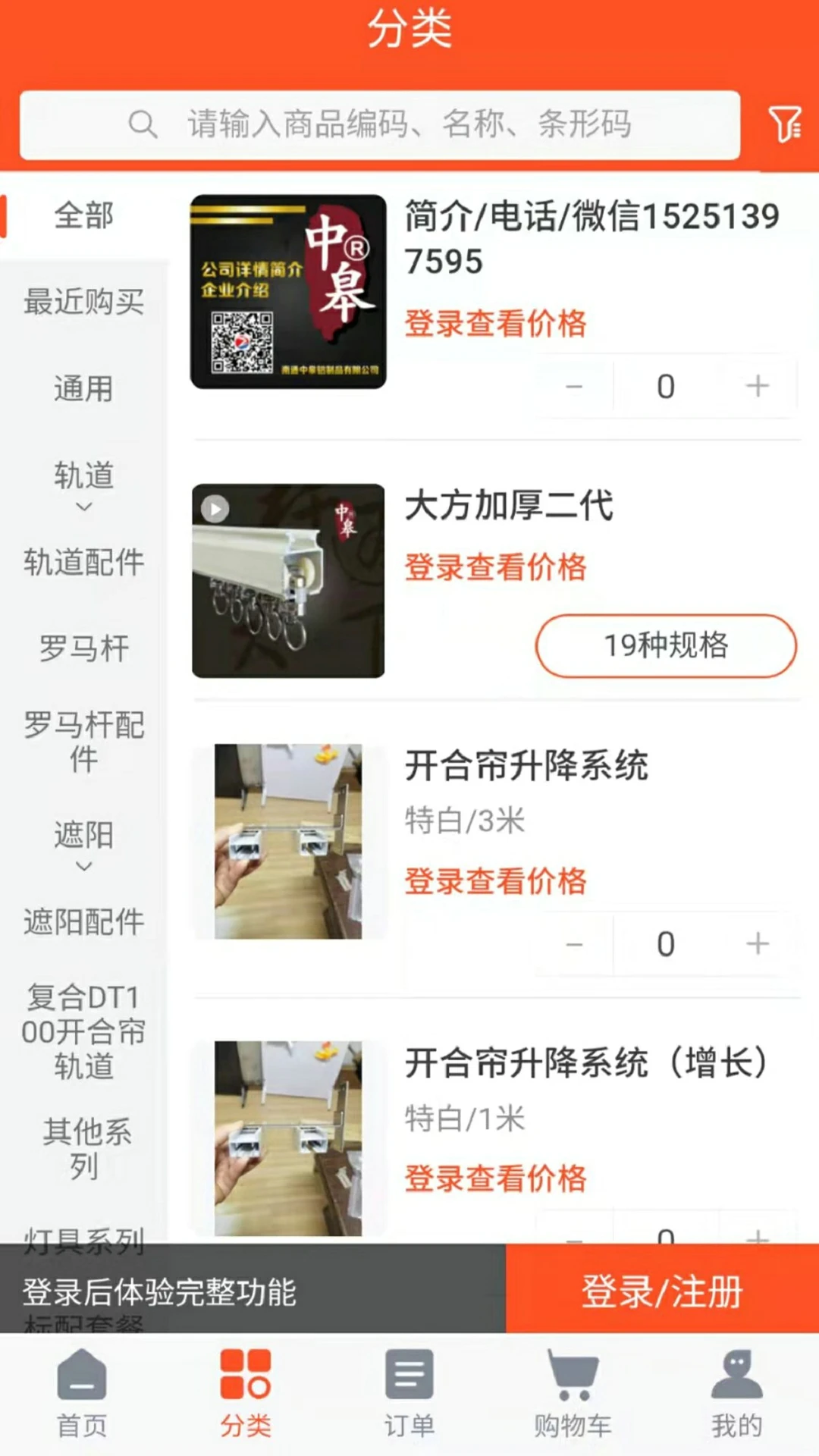
Task: Play the 大方加厚二代 product video
Action: click(x=215, y=508)
